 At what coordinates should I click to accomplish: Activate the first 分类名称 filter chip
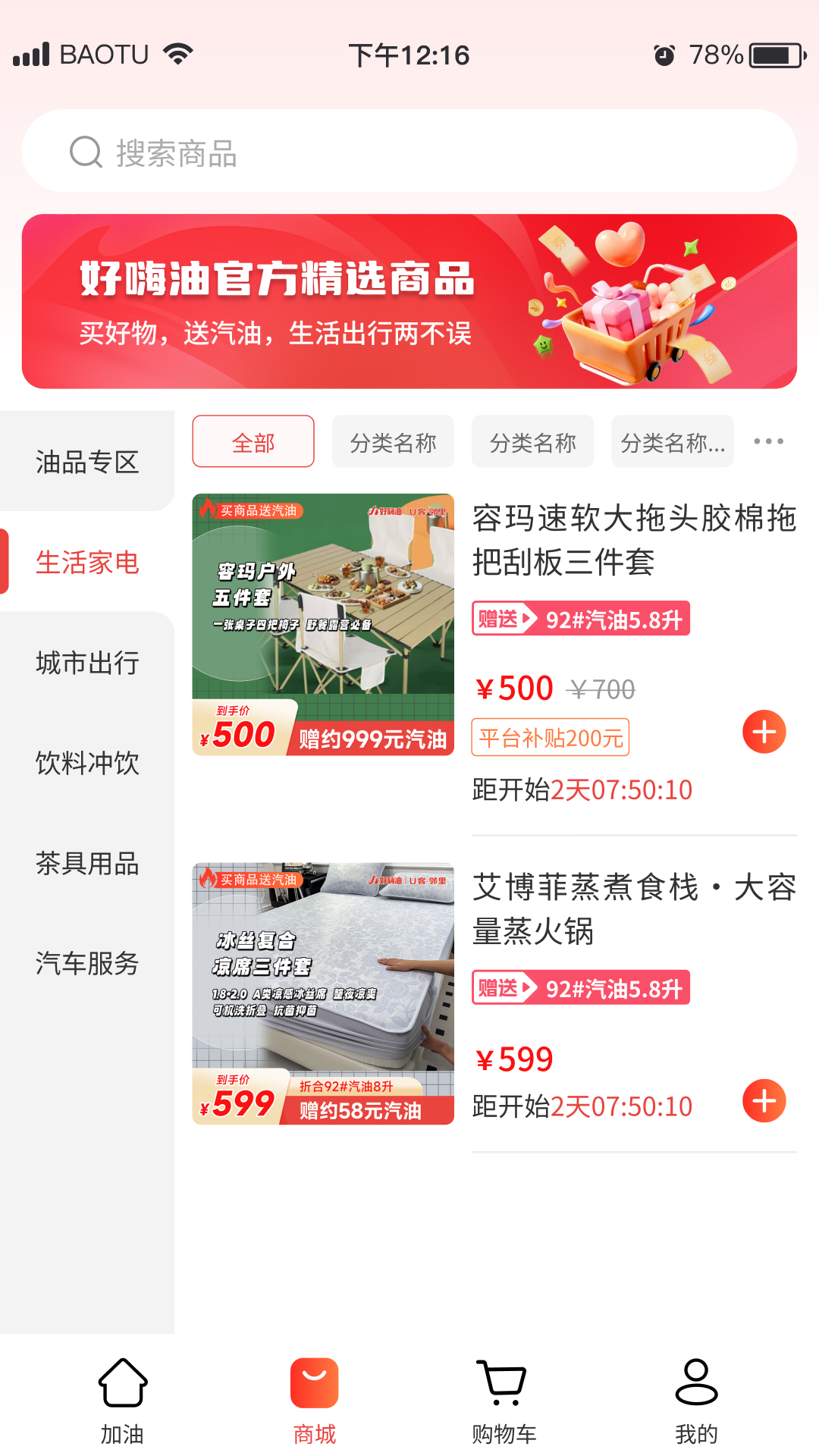tap(393, 441)
